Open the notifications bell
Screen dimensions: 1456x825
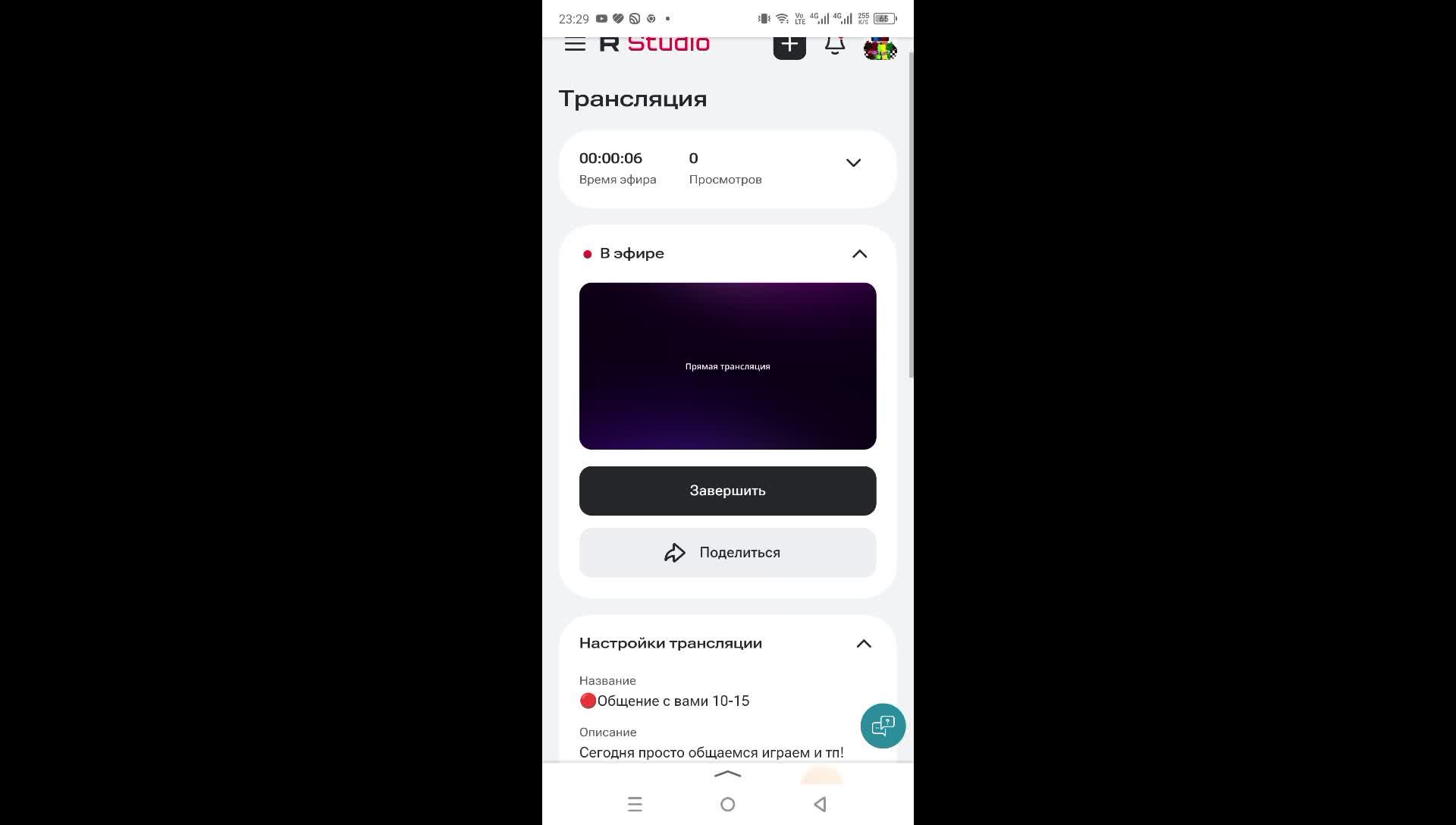click(835, 45)
